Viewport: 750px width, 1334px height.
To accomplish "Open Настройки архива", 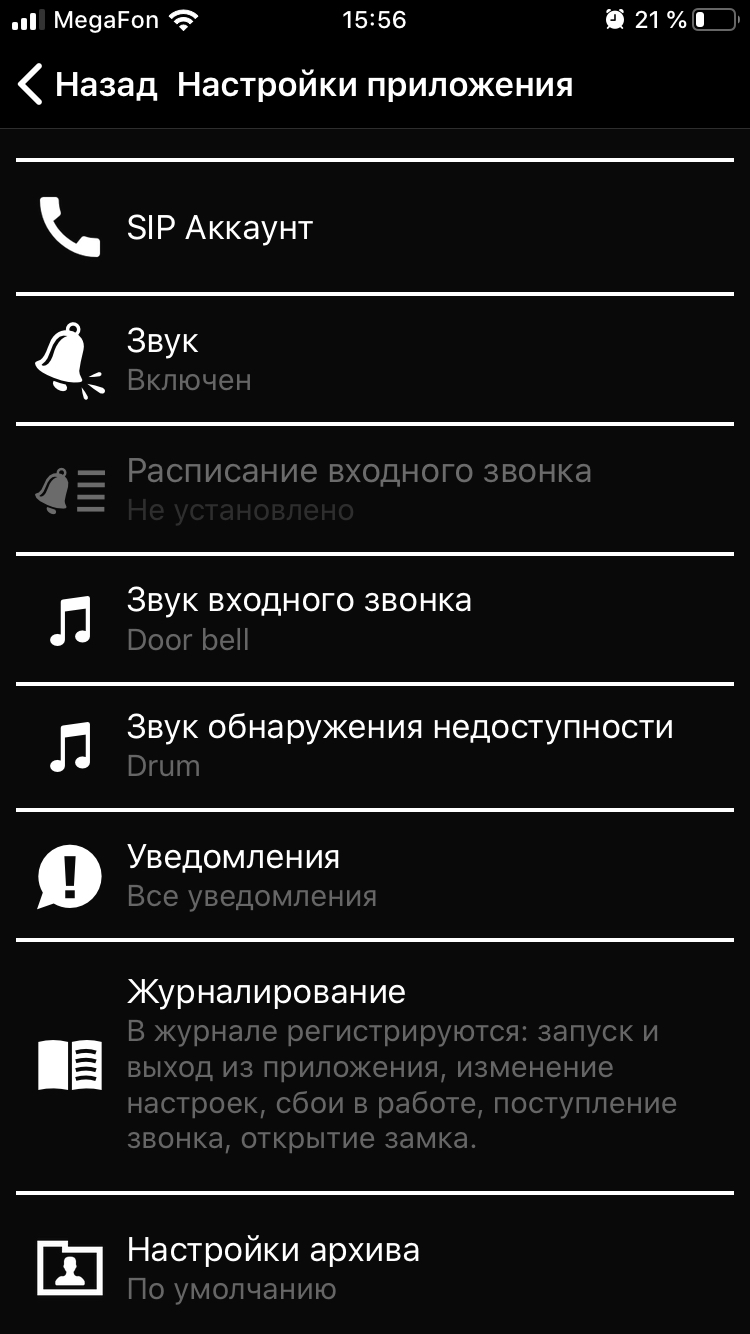I will (375, 1267).
